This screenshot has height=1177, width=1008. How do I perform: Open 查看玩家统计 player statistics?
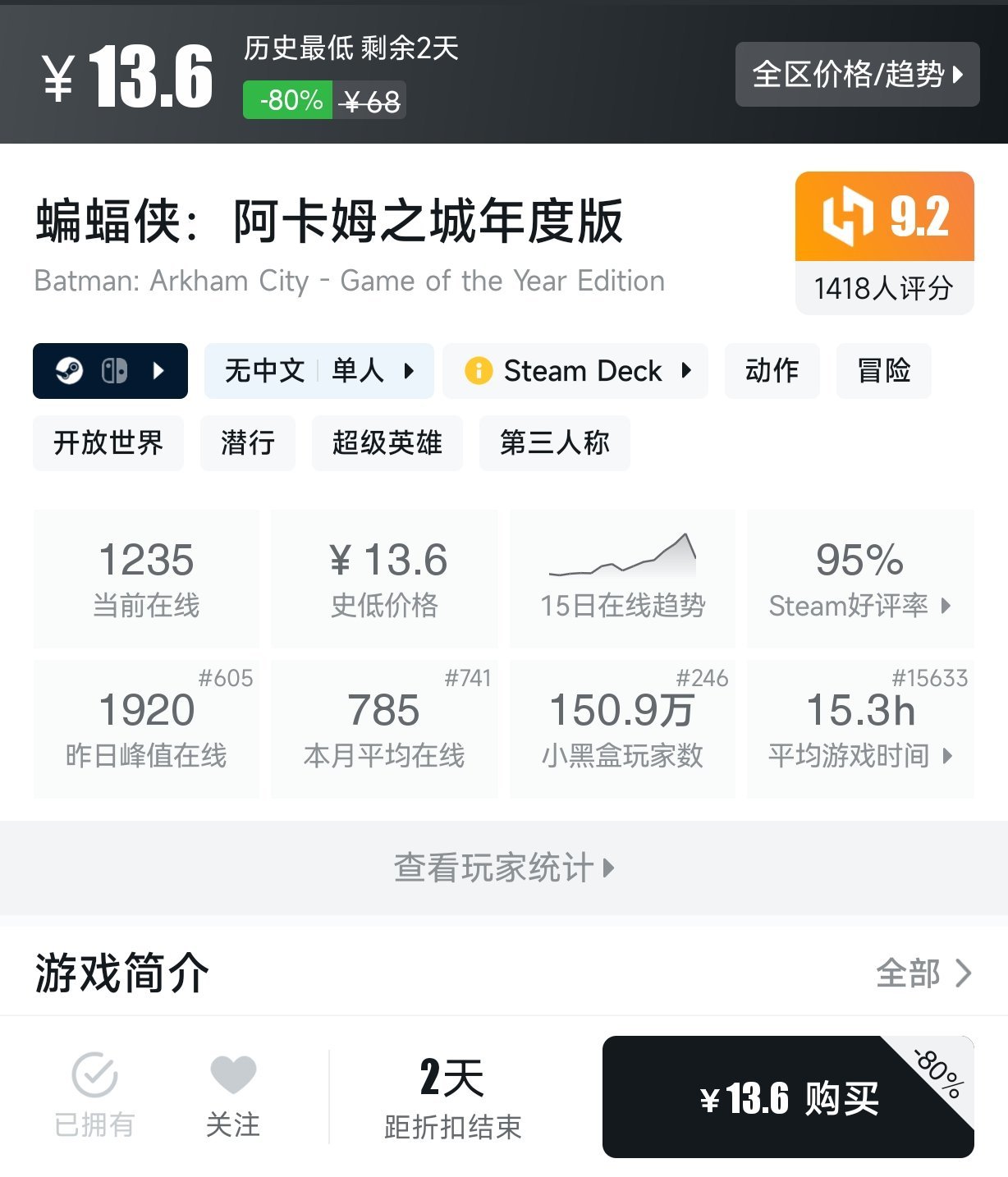[x=503, y=868]
